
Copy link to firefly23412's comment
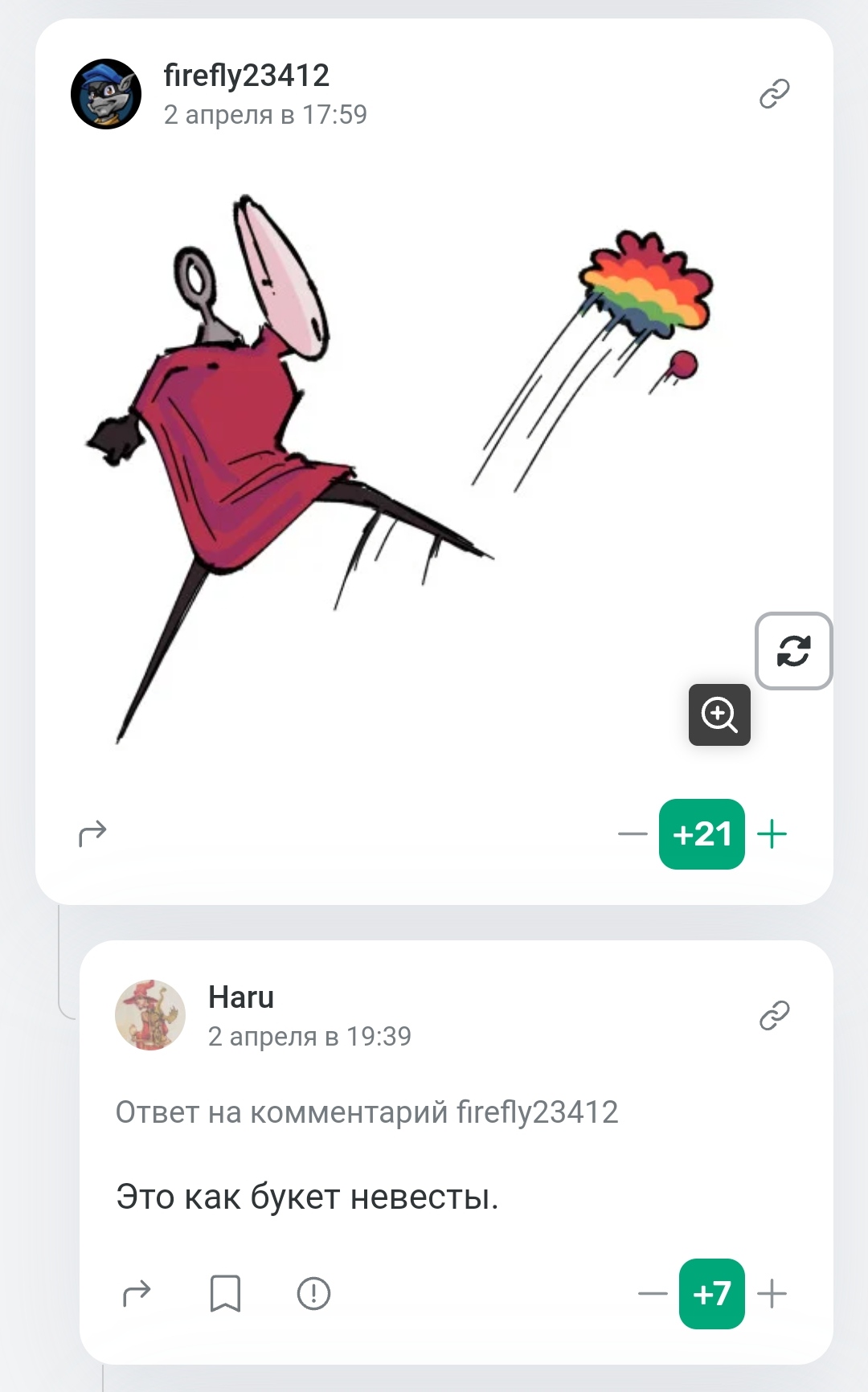(774, 94)
